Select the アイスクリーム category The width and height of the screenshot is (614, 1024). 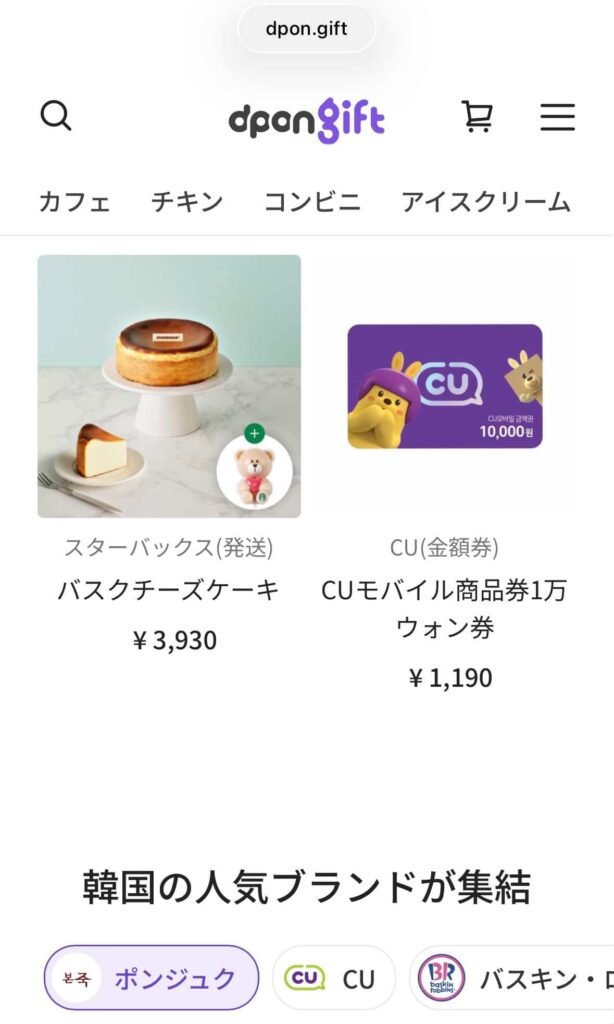[x=486, y=202]
